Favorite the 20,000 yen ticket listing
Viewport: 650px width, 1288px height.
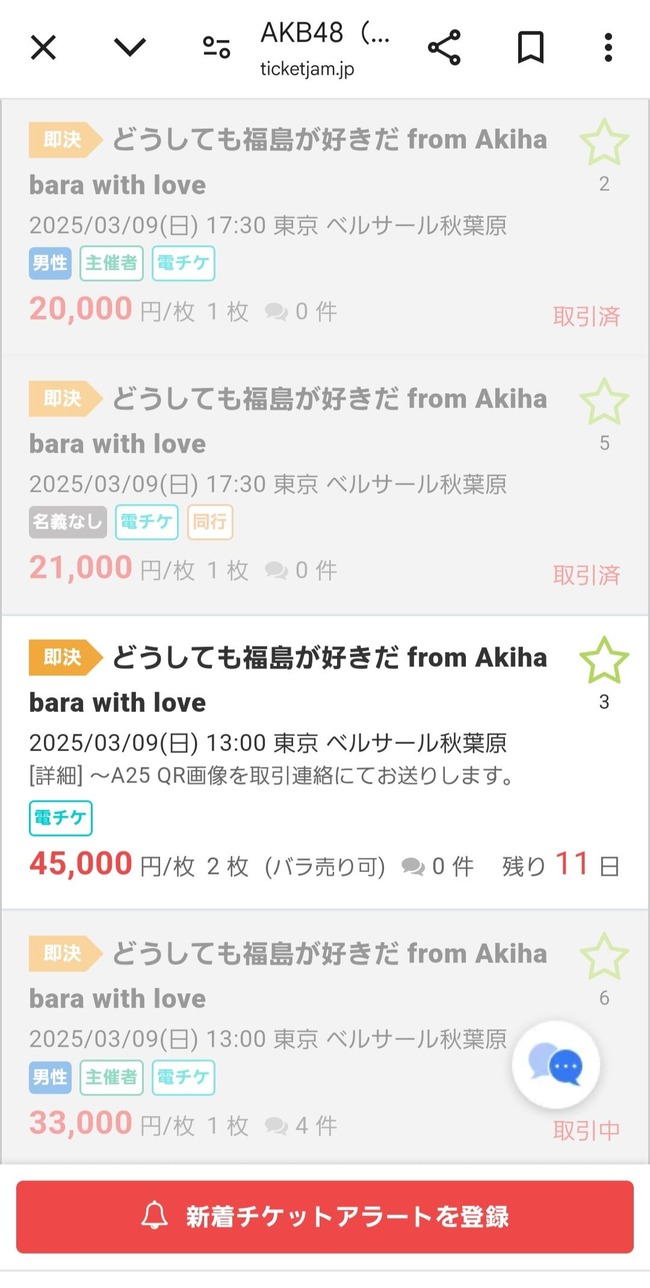[x=604, y=143]
